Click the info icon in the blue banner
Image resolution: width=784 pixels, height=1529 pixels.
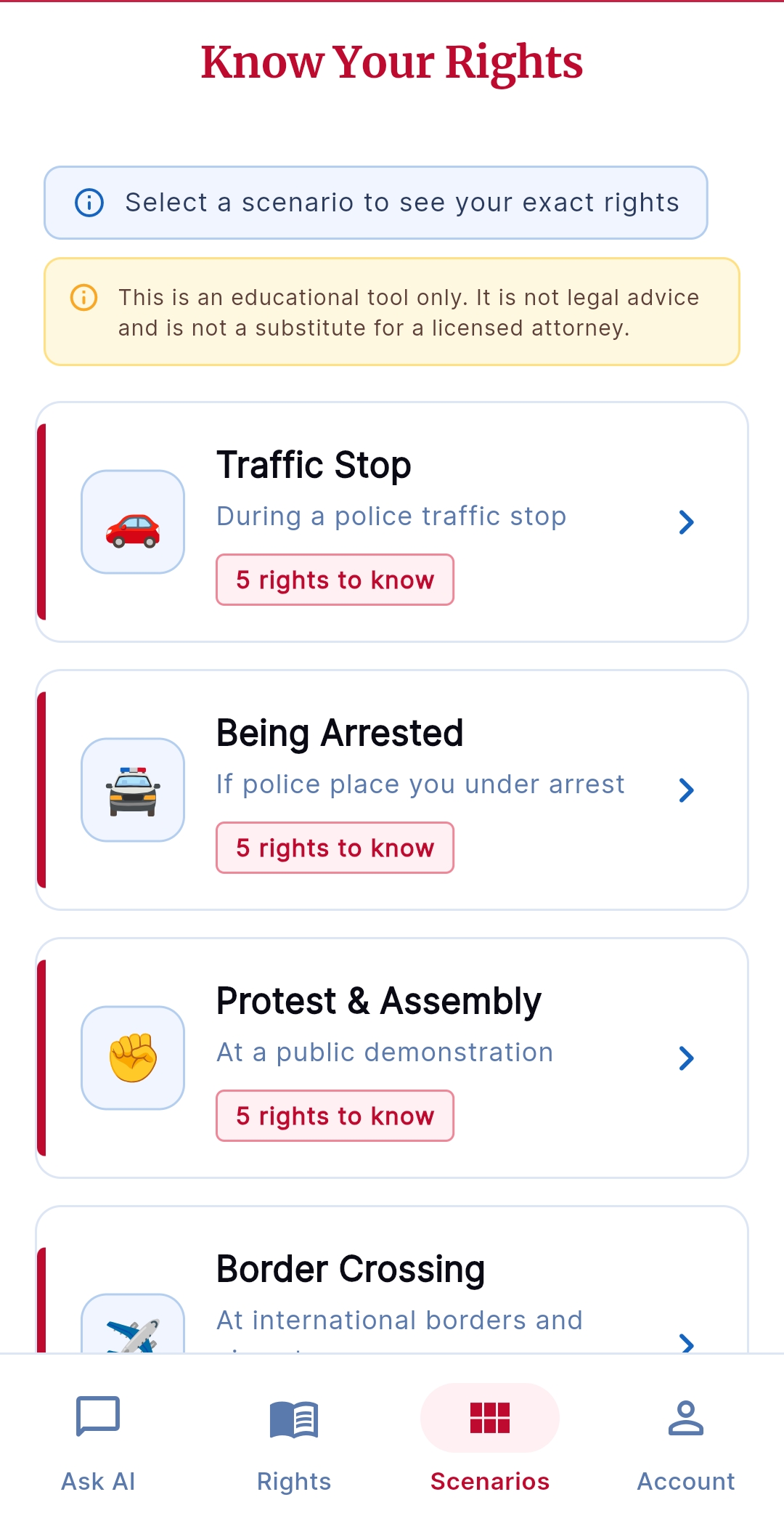tap(89, 202)
